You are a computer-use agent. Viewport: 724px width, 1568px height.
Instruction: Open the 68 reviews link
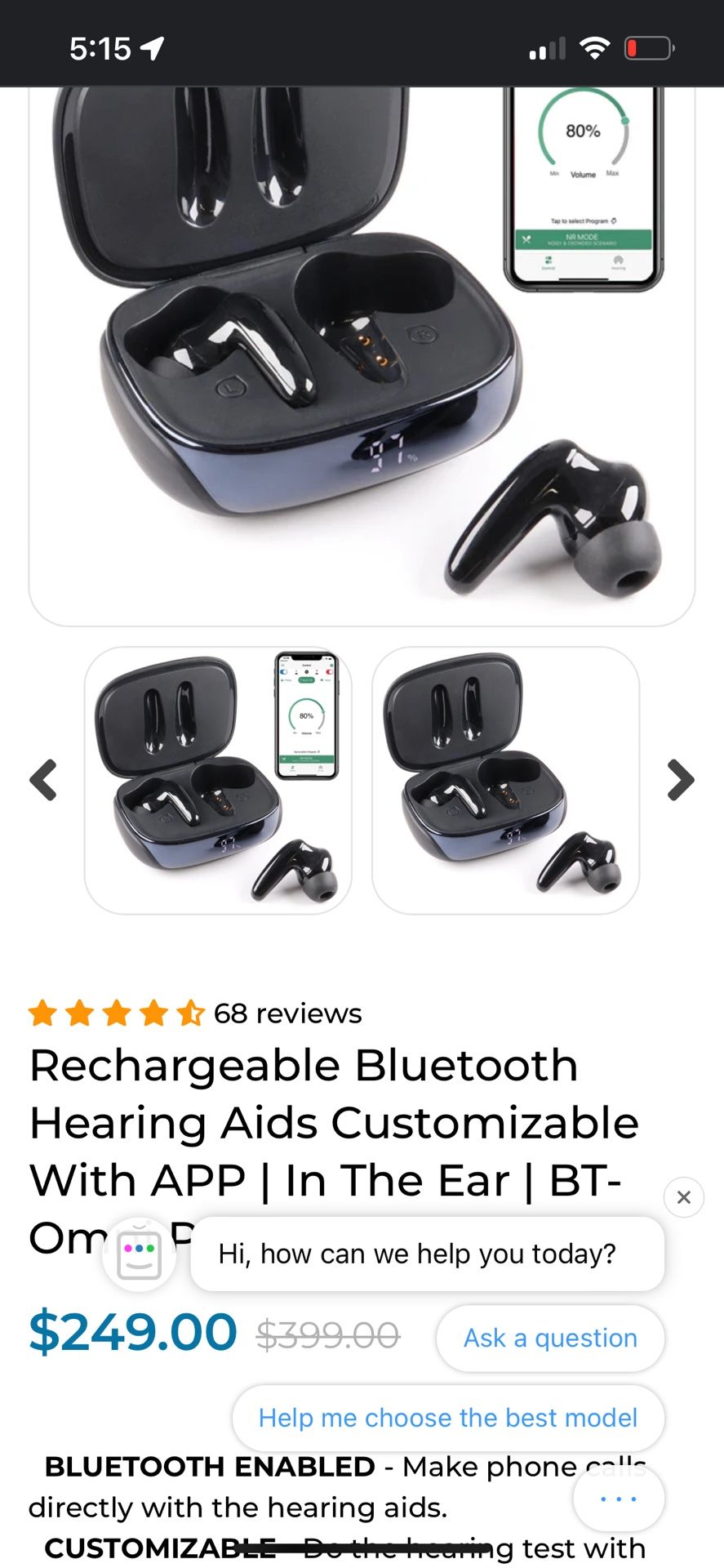tap(287, 1013)
